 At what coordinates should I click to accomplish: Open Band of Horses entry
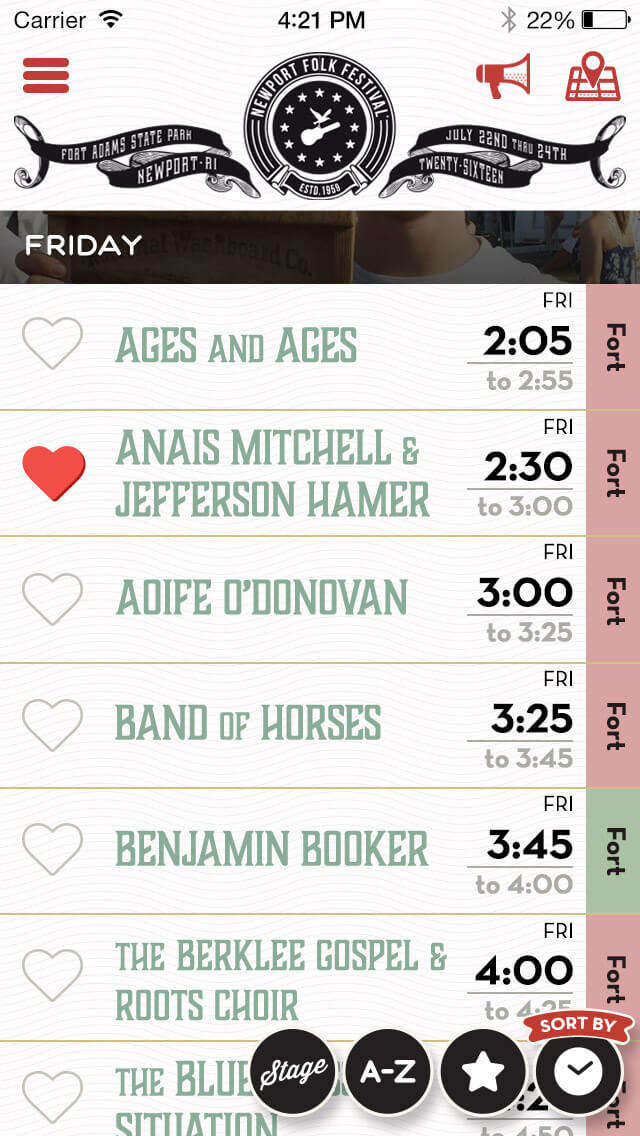[x=248, y=725]
